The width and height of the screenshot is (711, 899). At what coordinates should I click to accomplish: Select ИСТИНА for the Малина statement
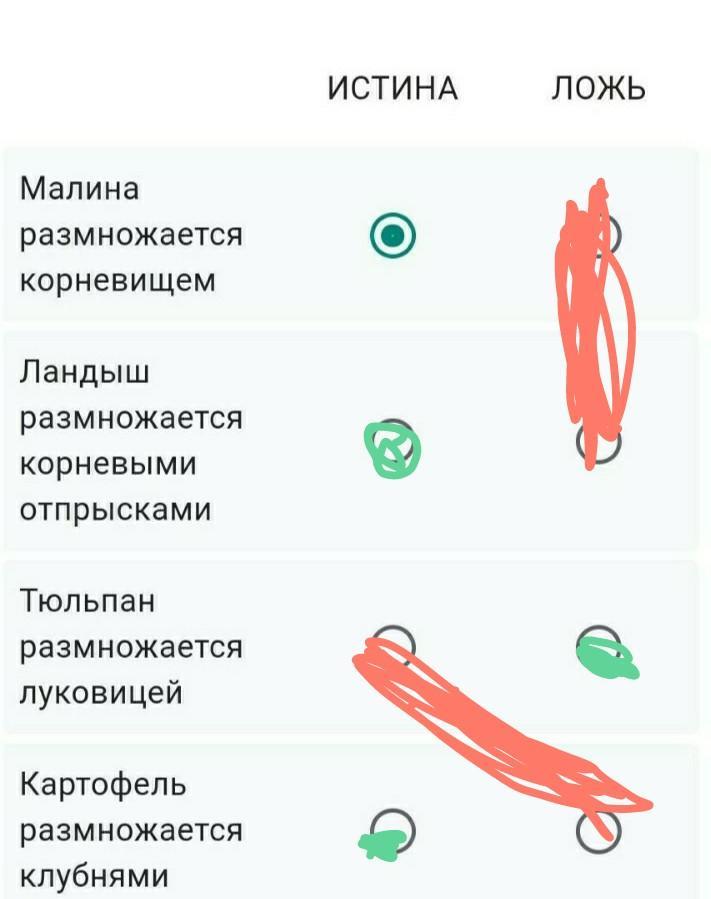pos(393,236)
